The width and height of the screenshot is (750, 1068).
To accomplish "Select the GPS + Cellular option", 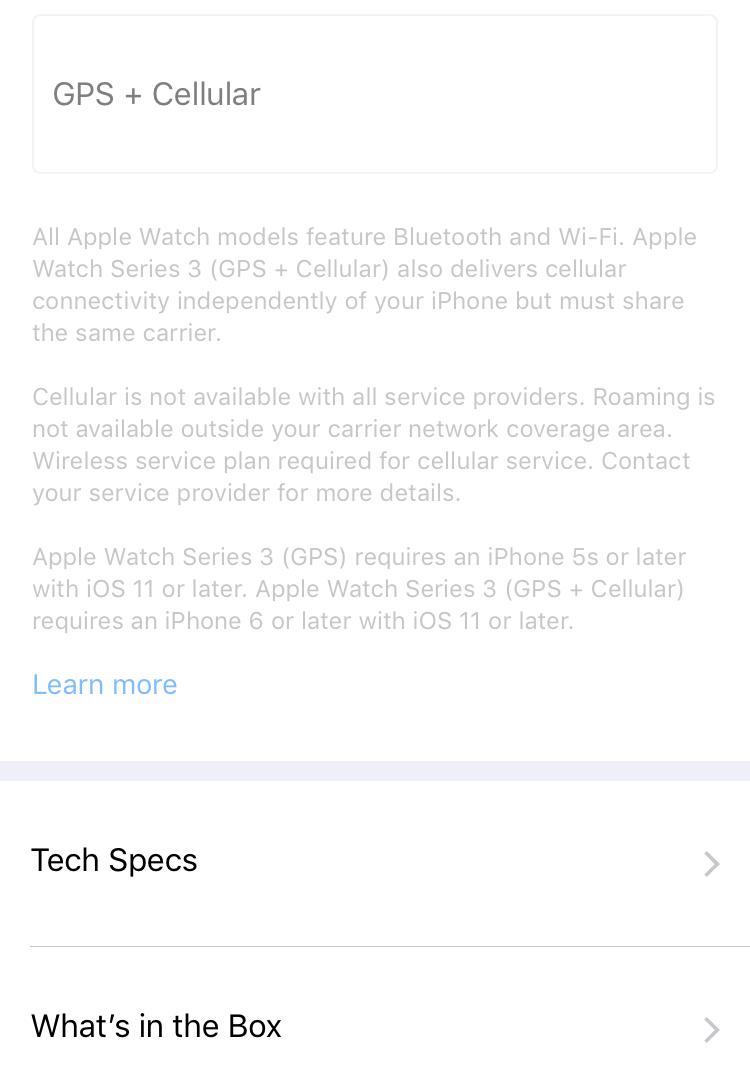I will pyautogui.click(x=374, y=94).
